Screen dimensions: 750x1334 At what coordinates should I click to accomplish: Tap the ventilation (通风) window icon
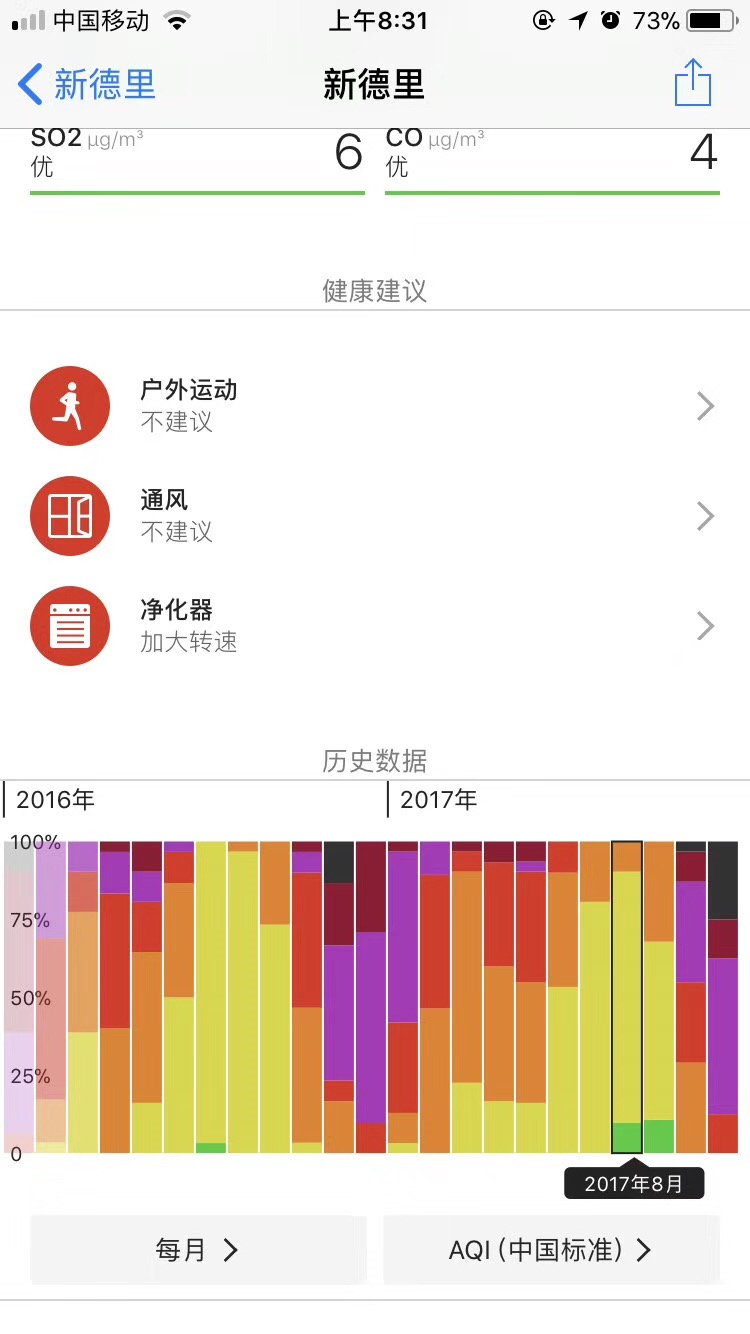click(x=69, y=516)
